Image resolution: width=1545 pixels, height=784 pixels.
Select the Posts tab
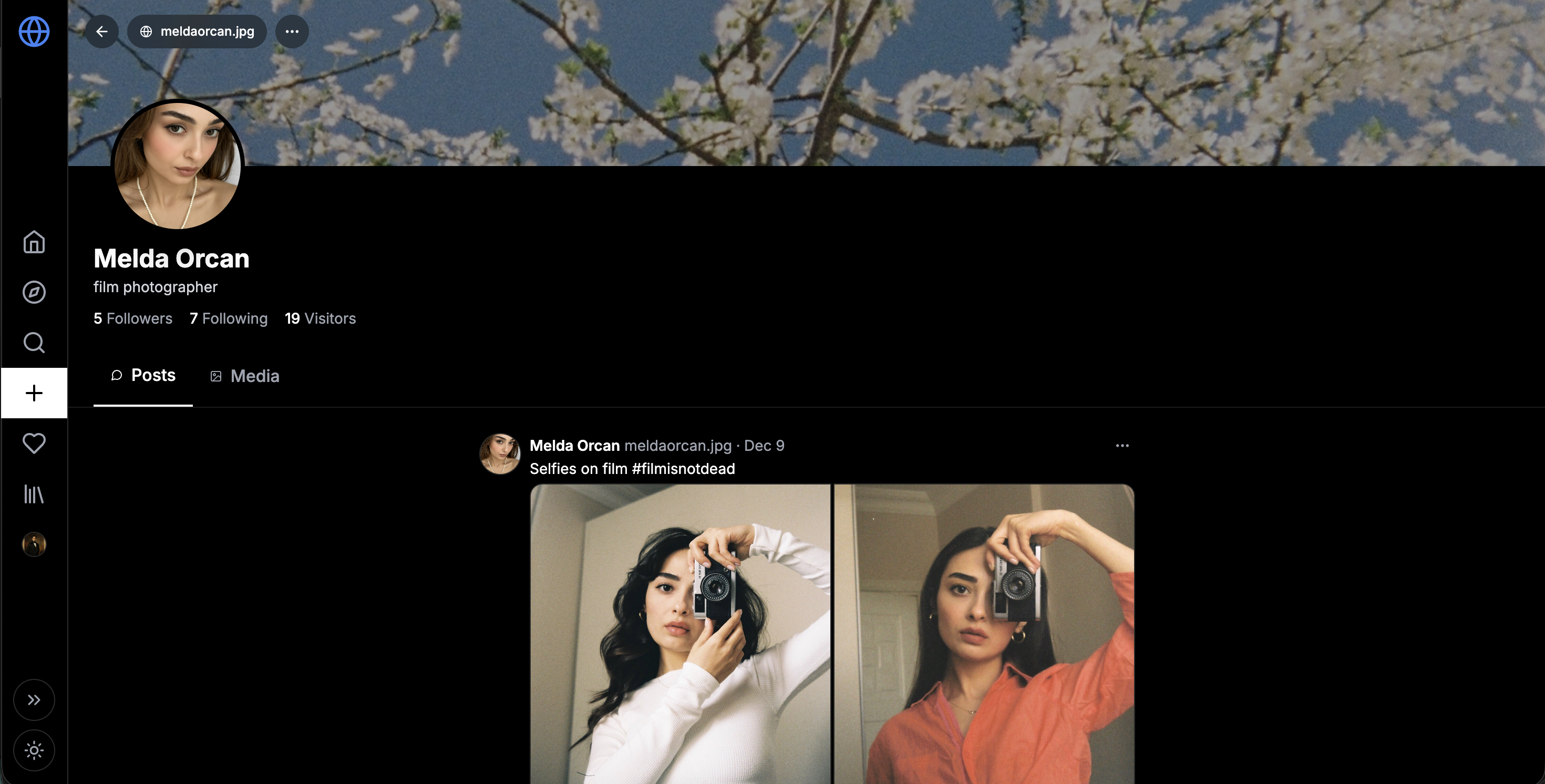point(143,376)
